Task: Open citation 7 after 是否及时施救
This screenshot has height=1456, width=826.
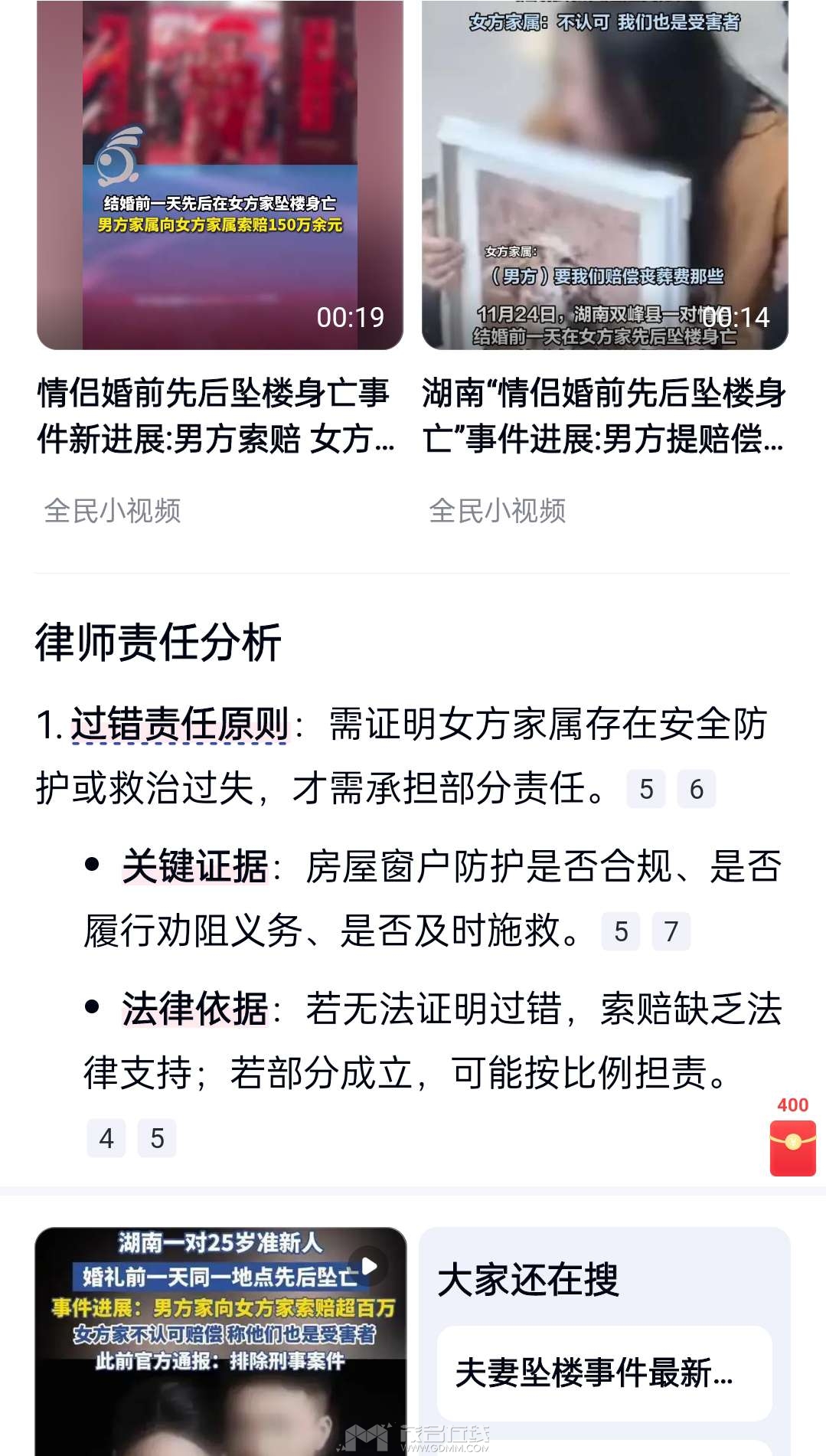Action: pyautogui.click(x=671, y=931)
